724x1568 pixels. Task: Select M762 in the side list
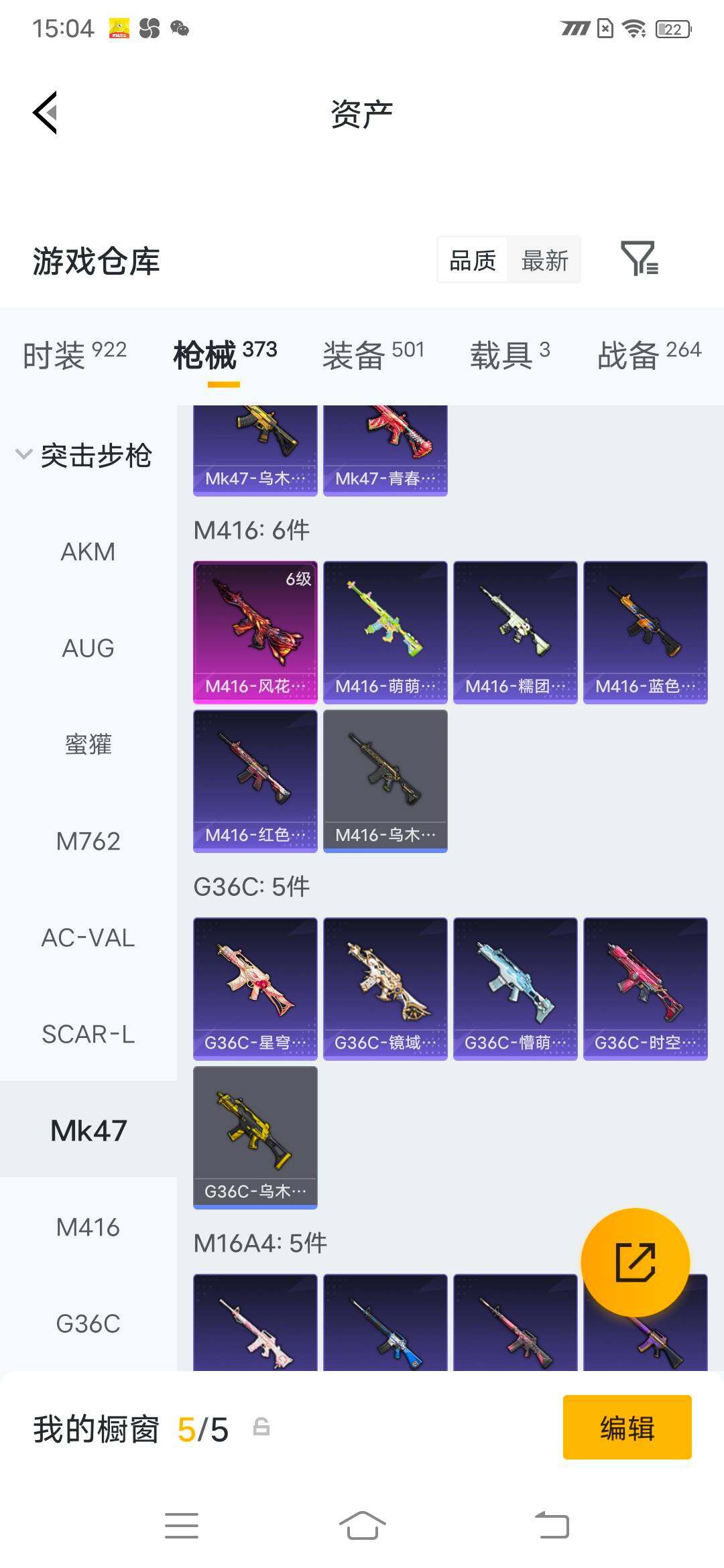click(88, 841)
